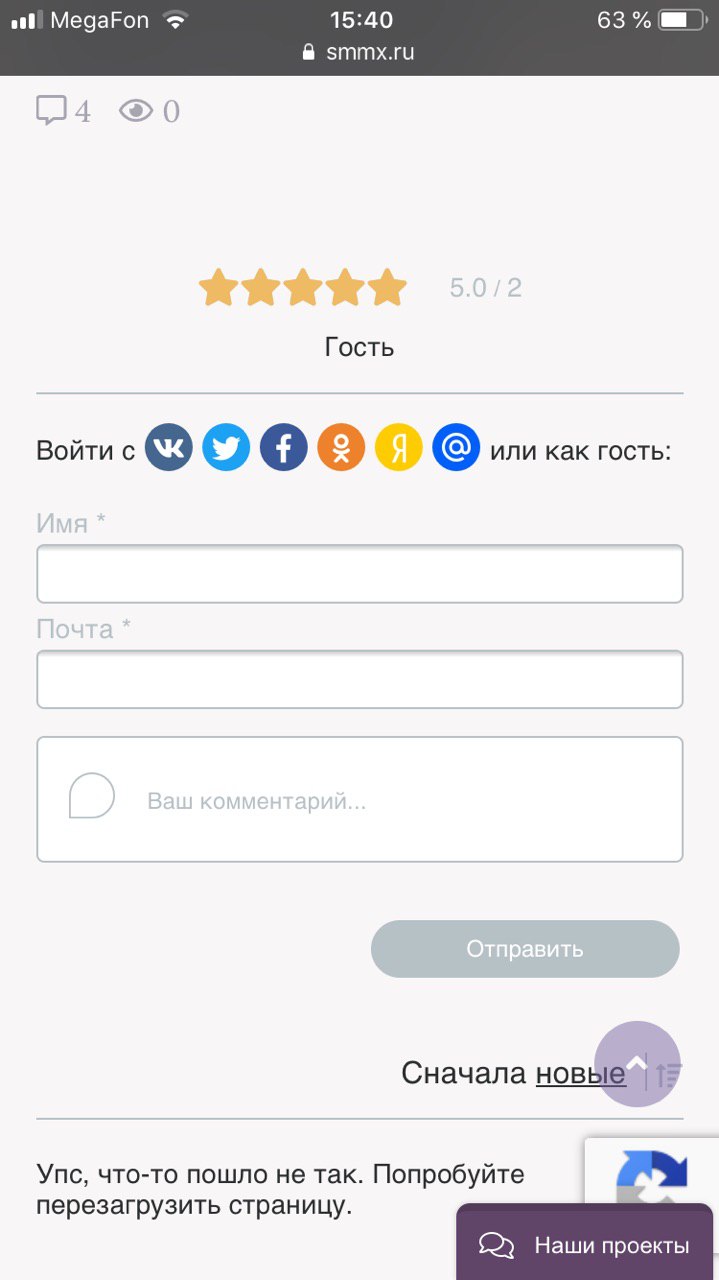Rate with the fifth star
The height and width of the screenshot is (1280, 719).
[x=387, y=288]
